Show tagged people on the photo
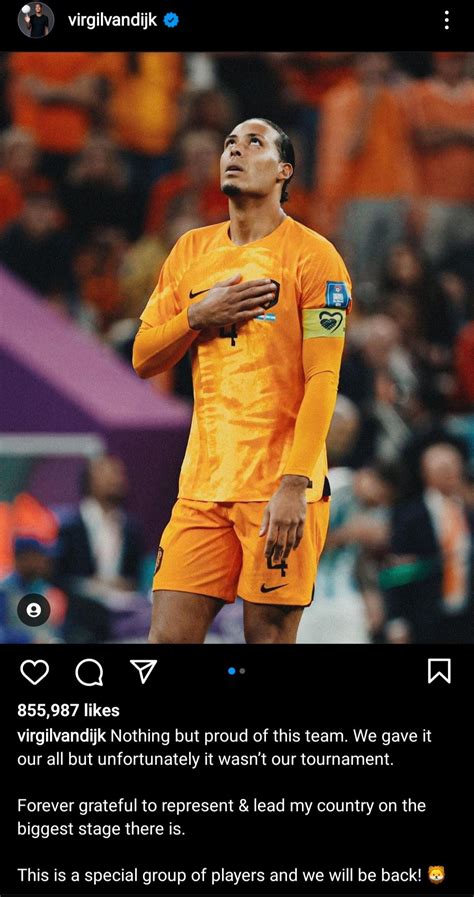The width and height of the screenshot is (474, 897). [34, 610]
